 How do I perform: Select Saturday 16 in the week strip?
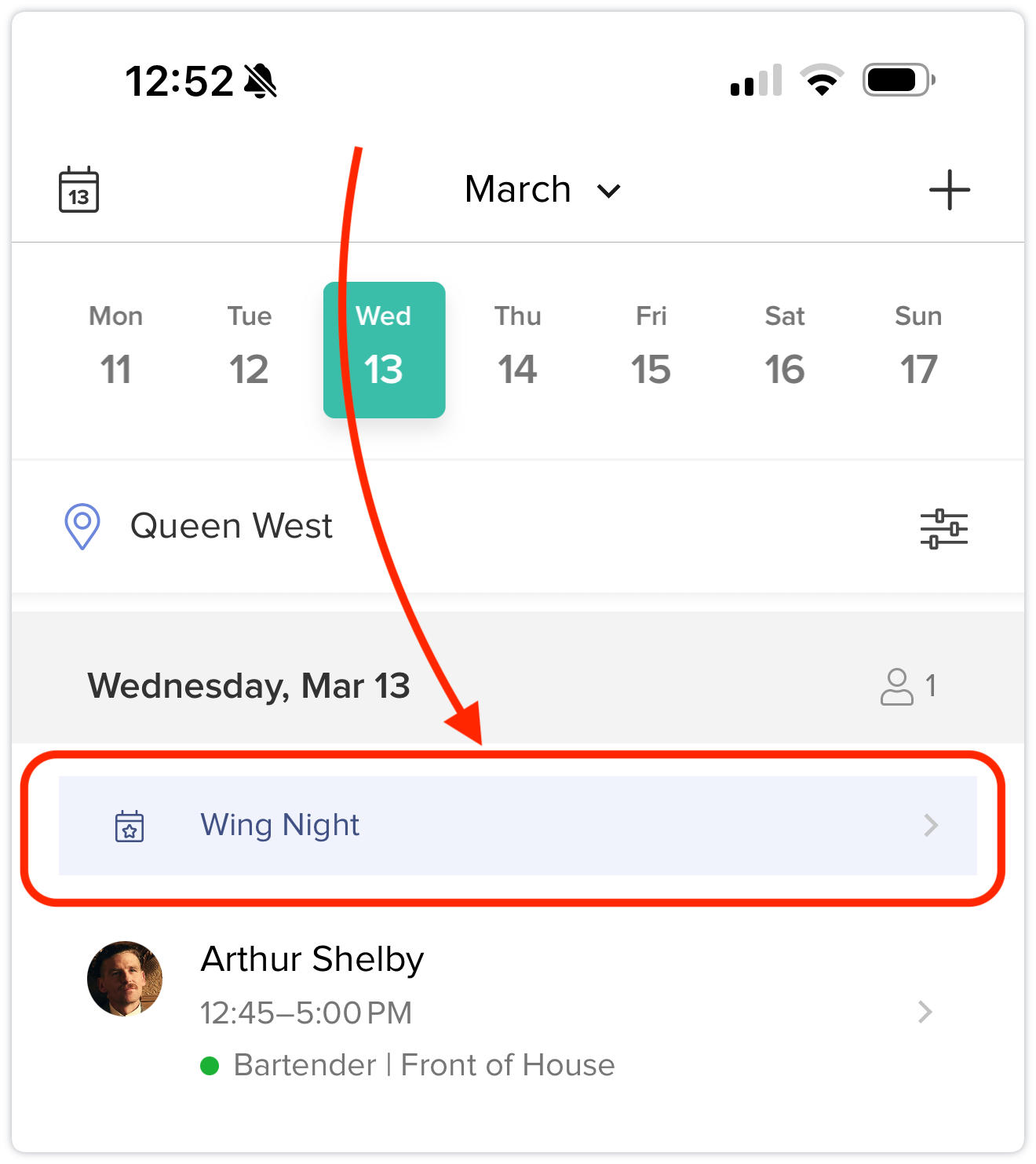[x=785, y=350]
